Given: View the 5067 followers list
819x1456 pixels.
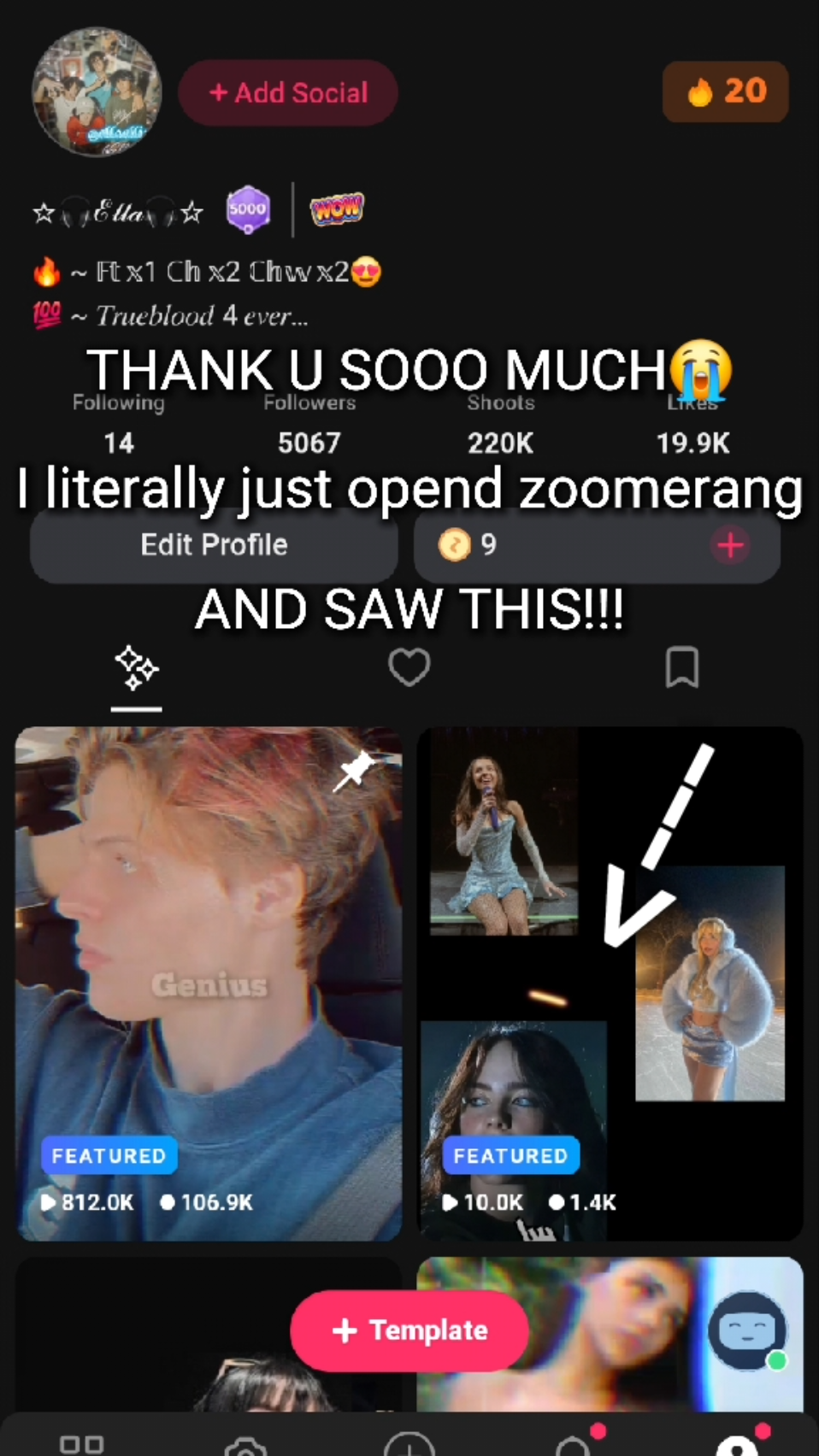Looking at the screenshot, I should tap(309, 442).
